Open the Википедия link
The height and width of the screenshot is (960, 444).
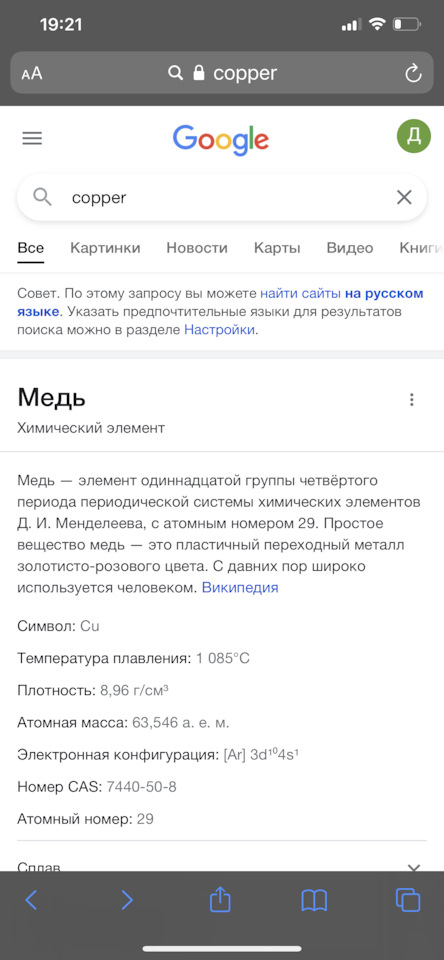pyautogui.click(x=240, y=588)
